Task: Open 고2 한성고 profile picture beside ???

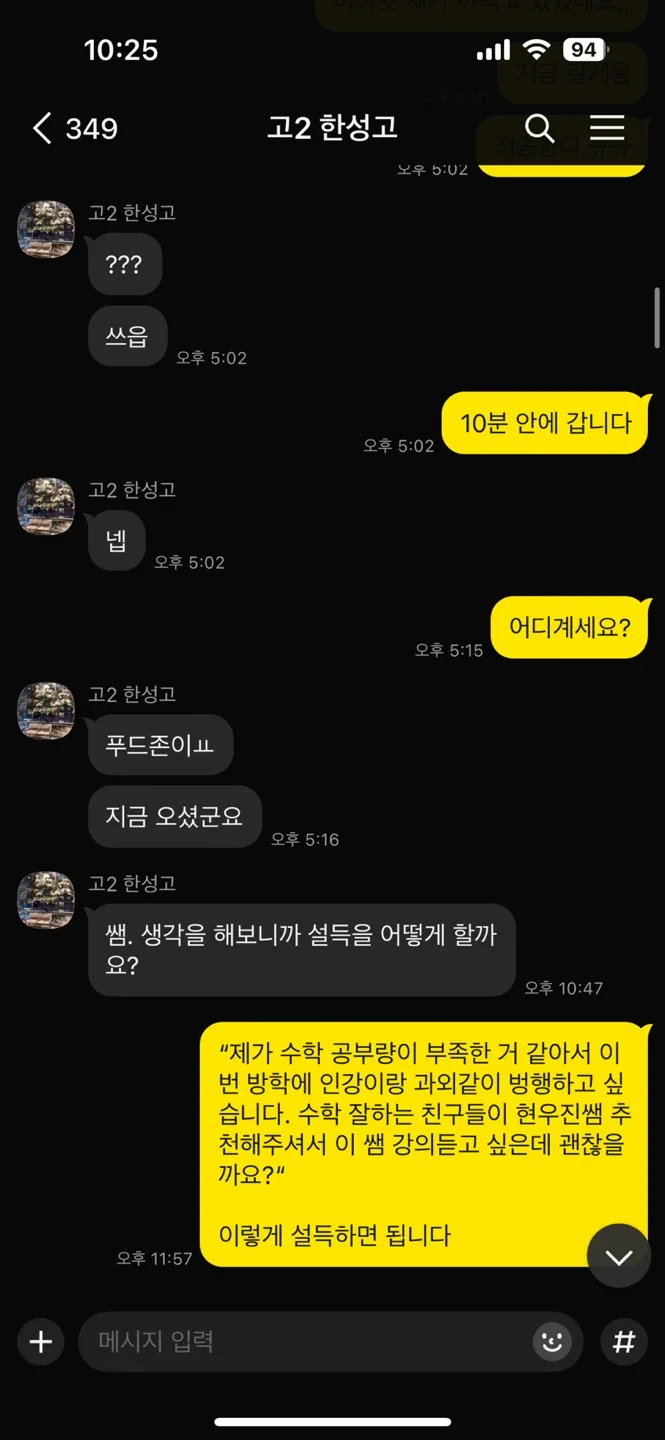Action: 46,229
